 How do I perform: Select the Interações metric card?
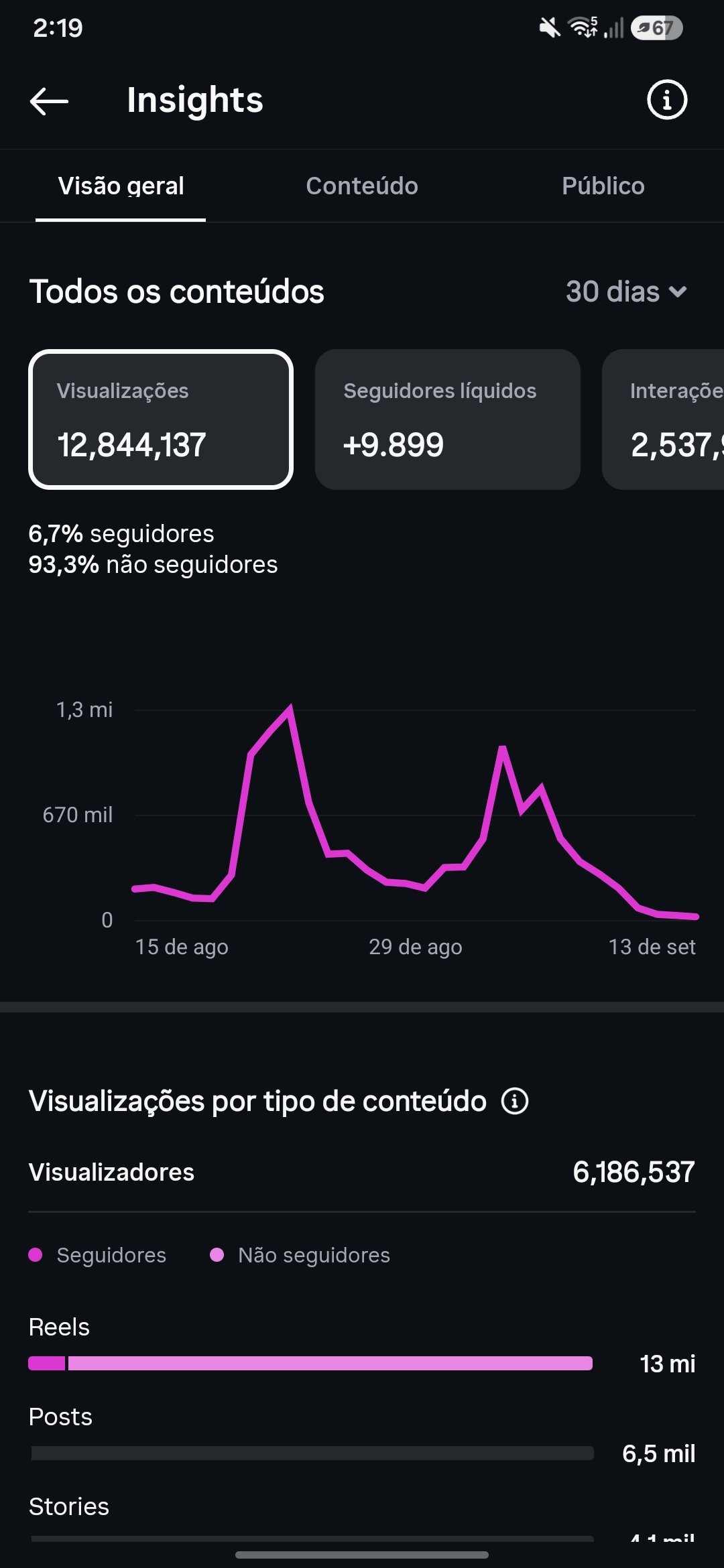tap(663, 419)
